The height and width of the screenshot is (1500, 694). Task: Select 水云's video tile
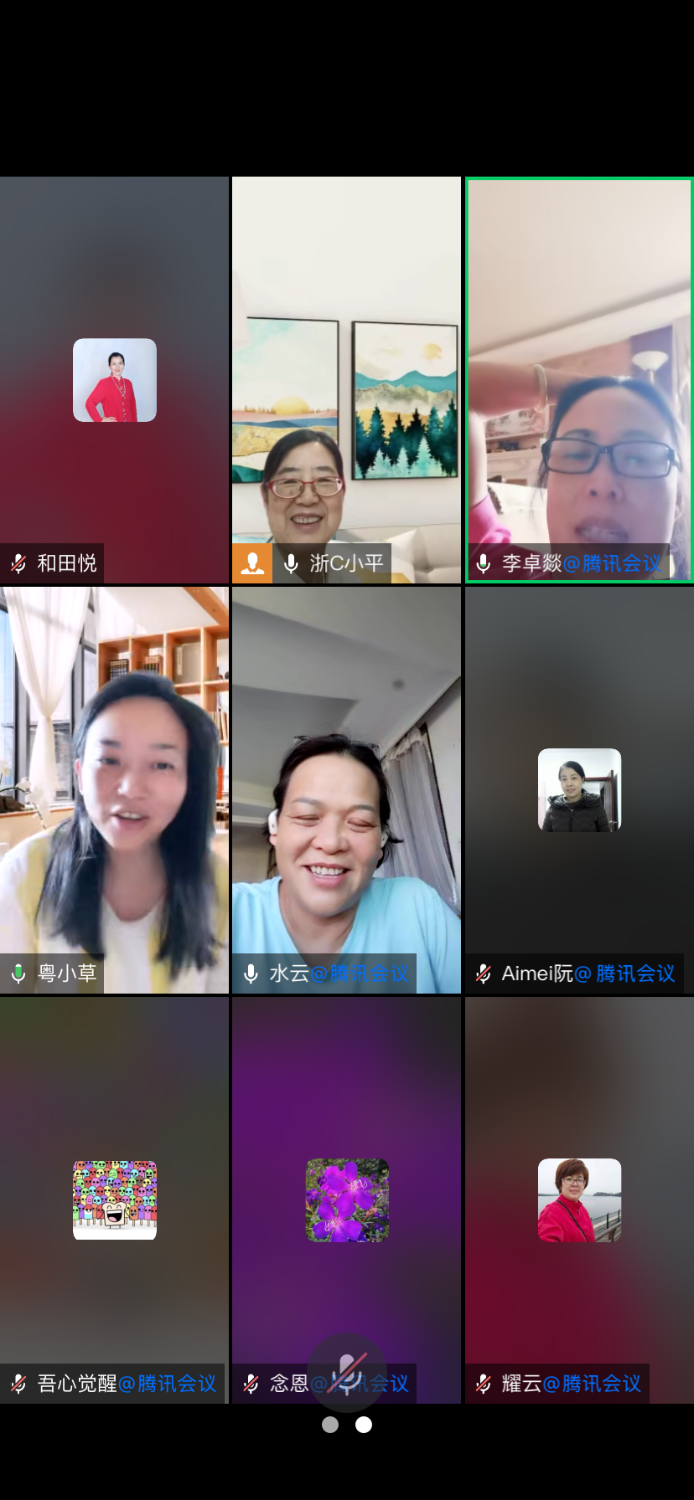[x=346, y=790]
